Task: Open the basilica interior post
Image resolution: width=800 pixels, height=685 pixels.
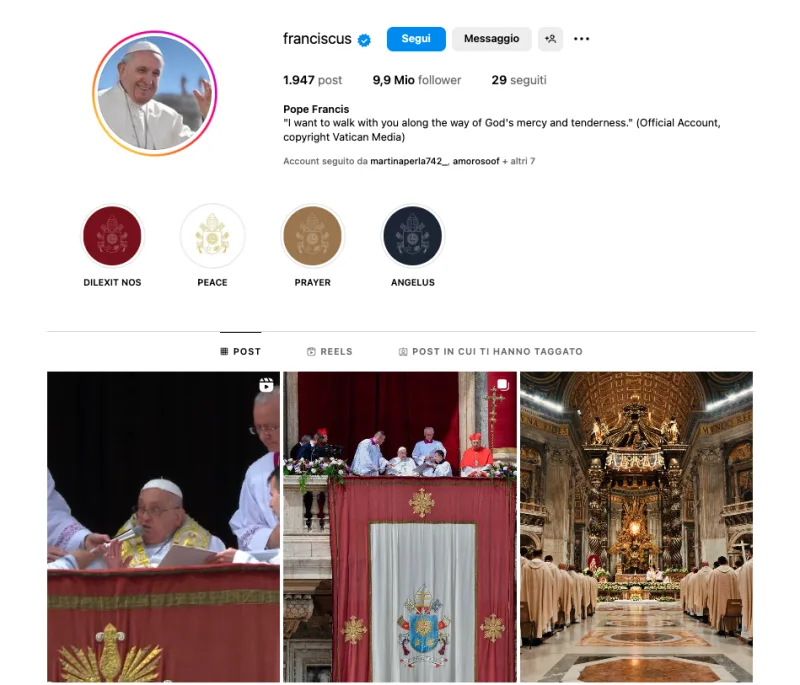Action: point(636,526)
